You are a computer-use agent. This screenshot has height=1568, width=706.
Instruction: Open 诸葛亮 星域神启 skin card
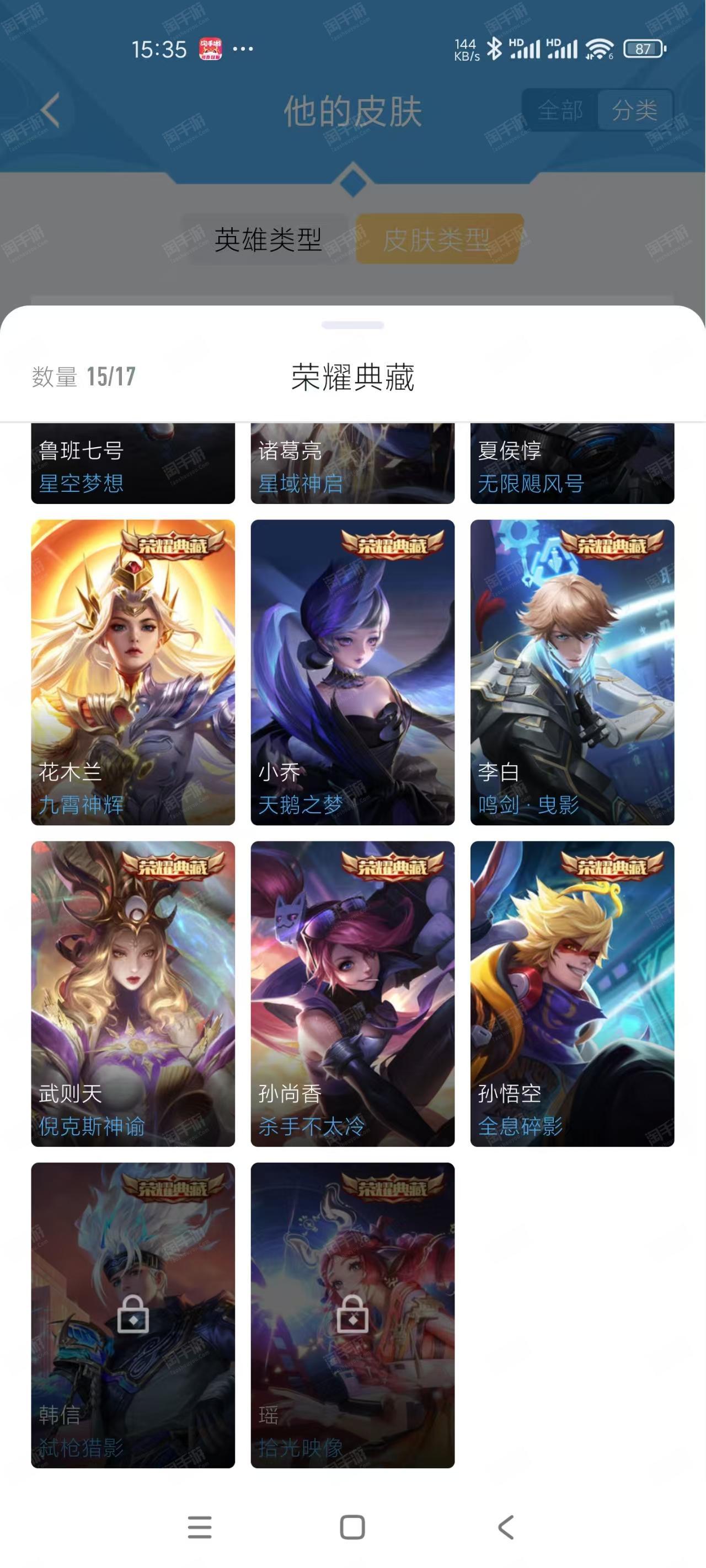(352, 464)
